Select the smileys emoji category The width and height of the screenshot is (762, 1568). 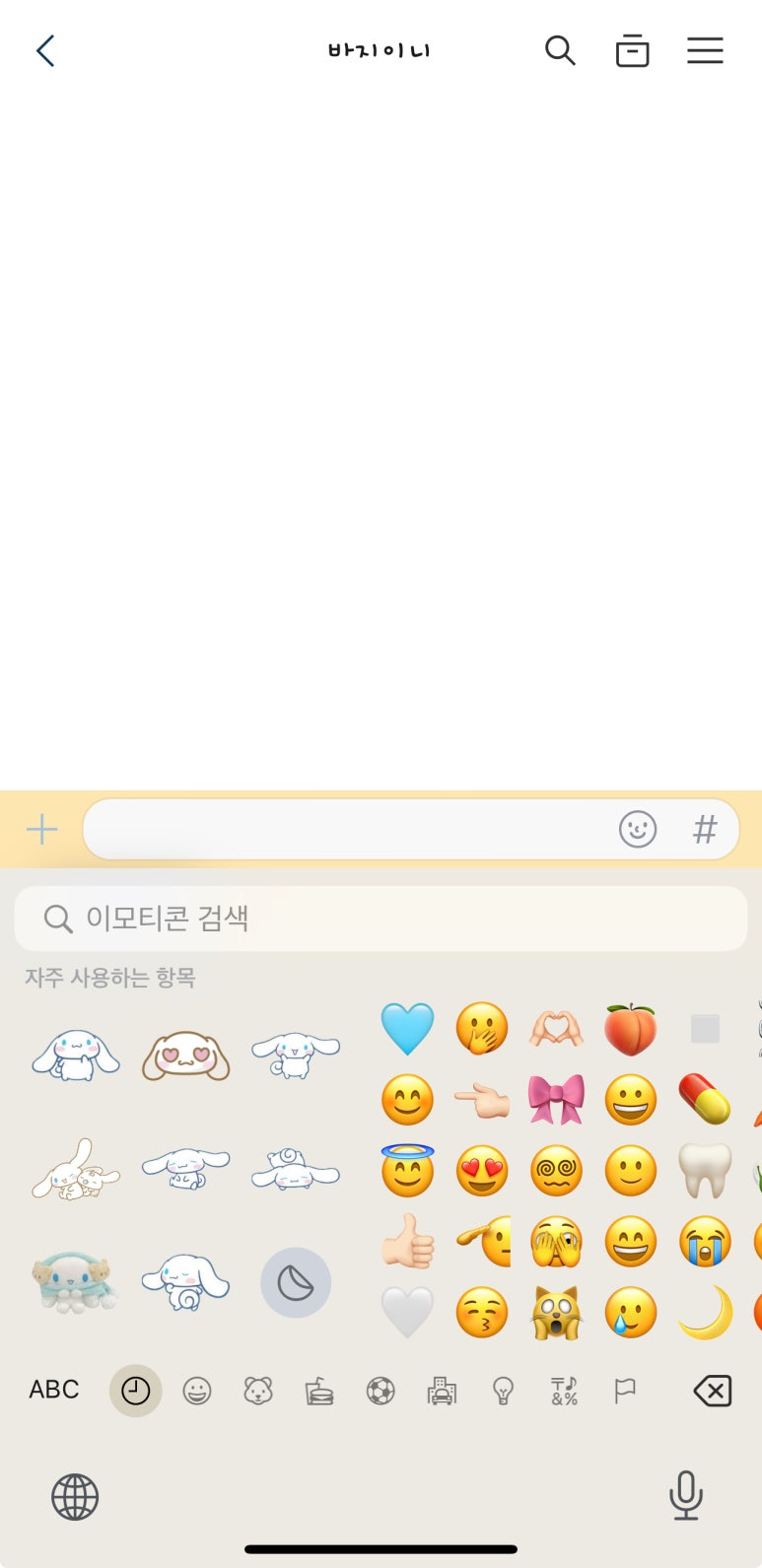pos(197,1391)
